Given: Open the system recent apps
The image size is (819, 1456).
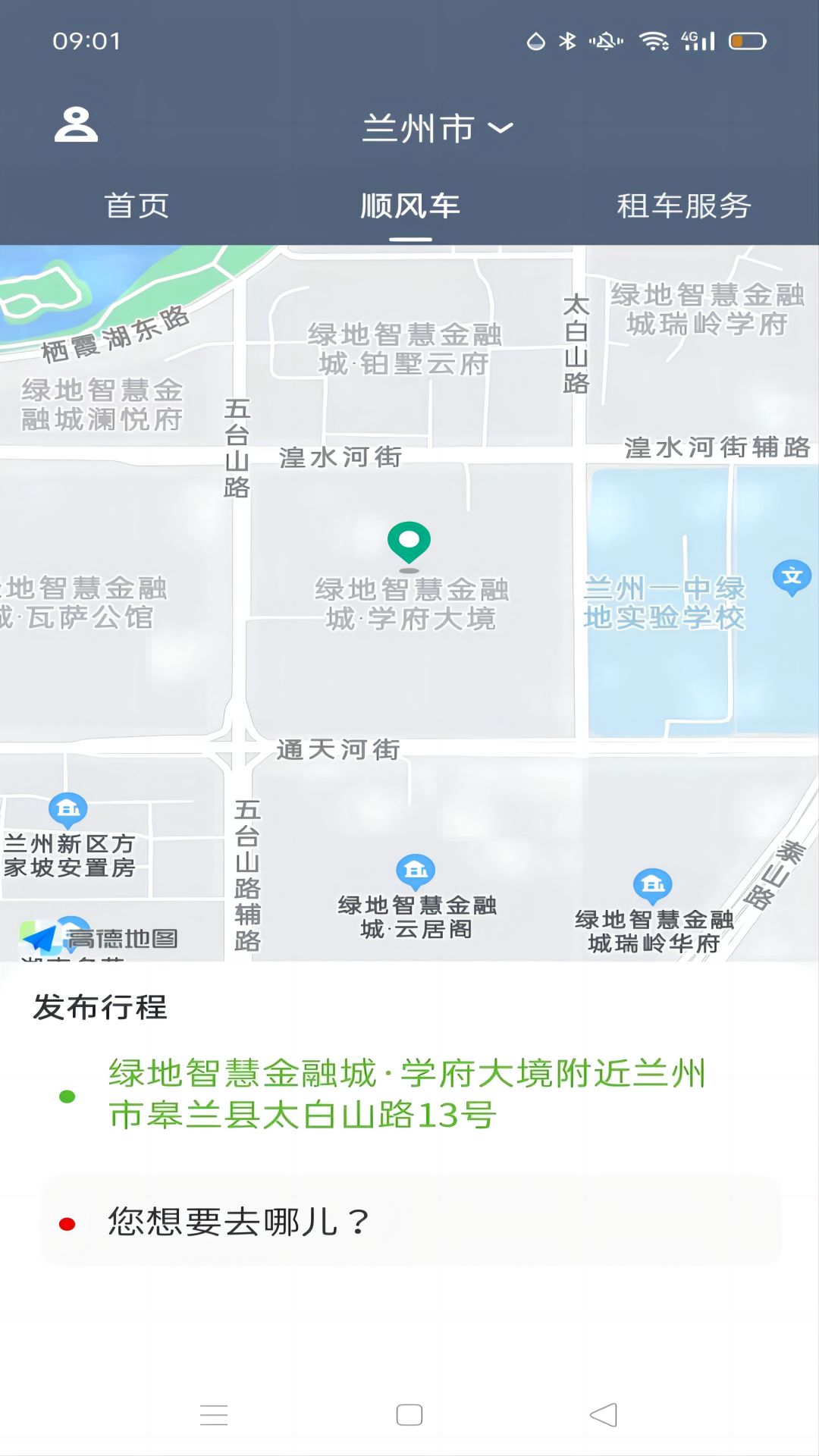Looking at the screenshot, I should tap(214, 1414).
